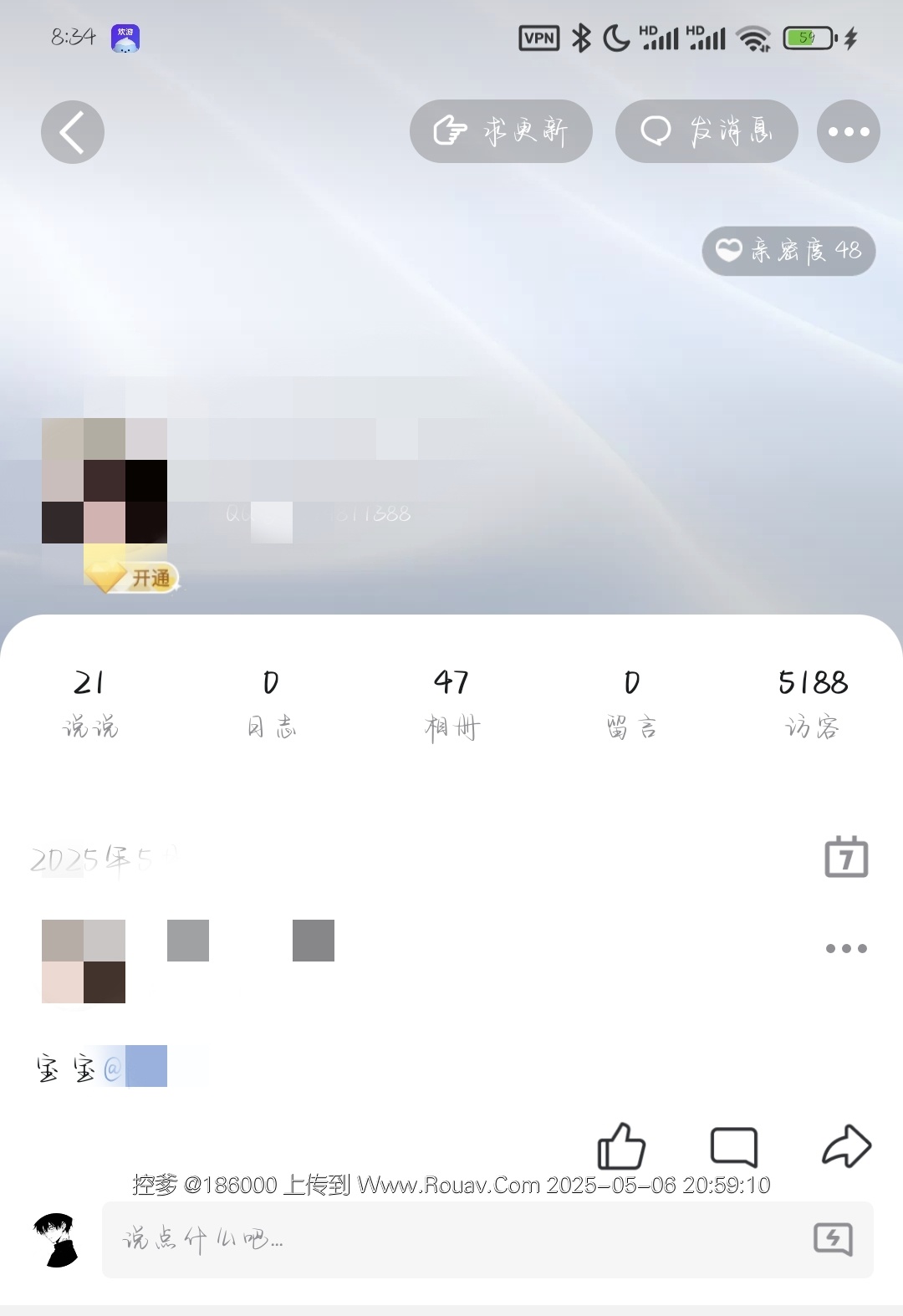
Task: View the 亲密度 48 intimacy badge
Action: click(788, 250)
